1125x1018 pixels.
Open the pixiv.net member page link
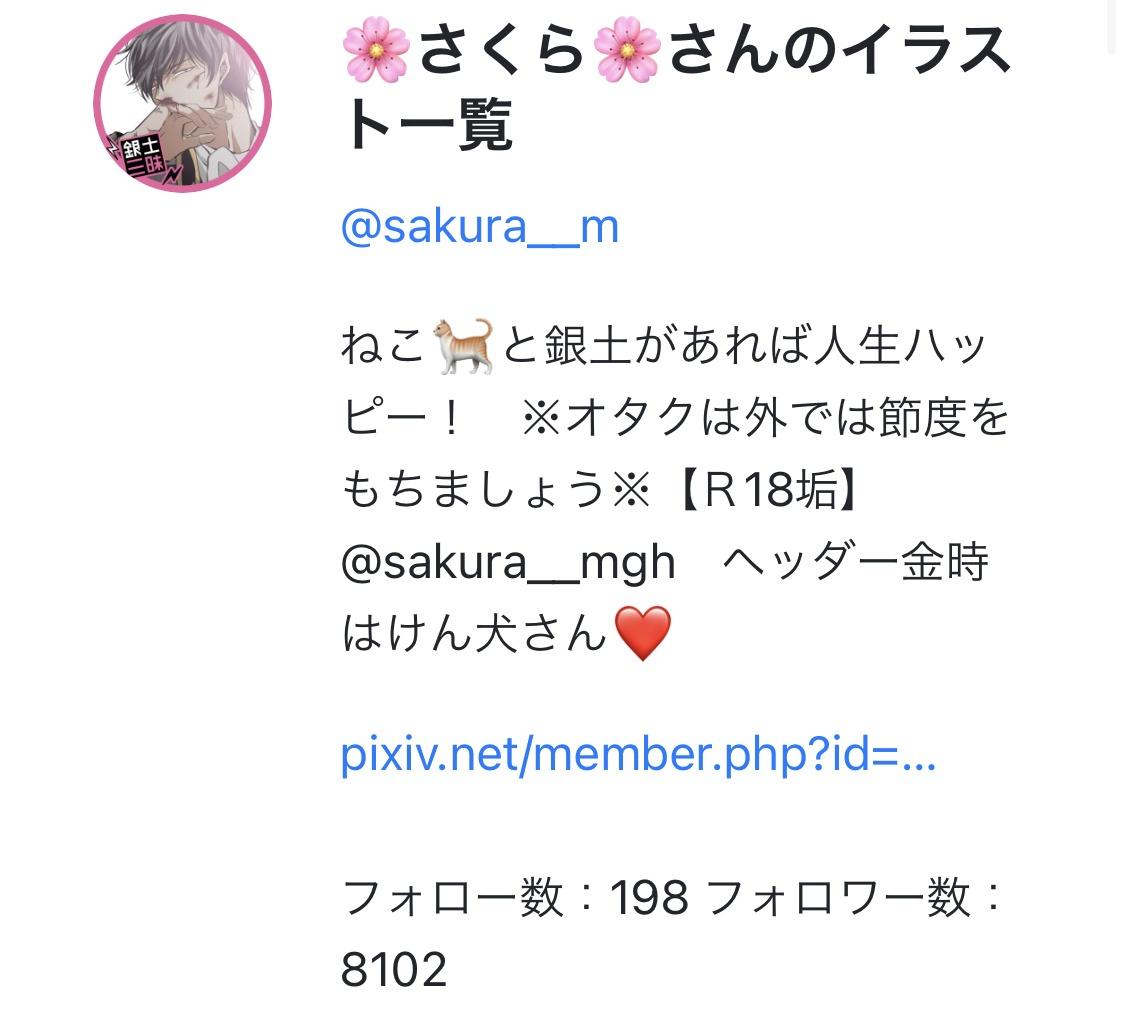coord(638,754)
